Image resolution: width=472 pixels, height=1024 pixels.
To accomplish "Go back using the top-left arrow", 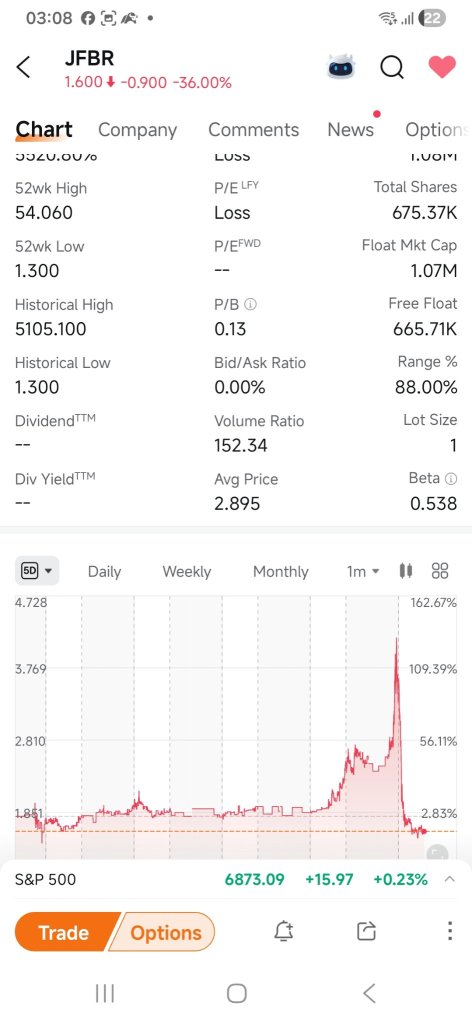I will (x=24, y=67).
